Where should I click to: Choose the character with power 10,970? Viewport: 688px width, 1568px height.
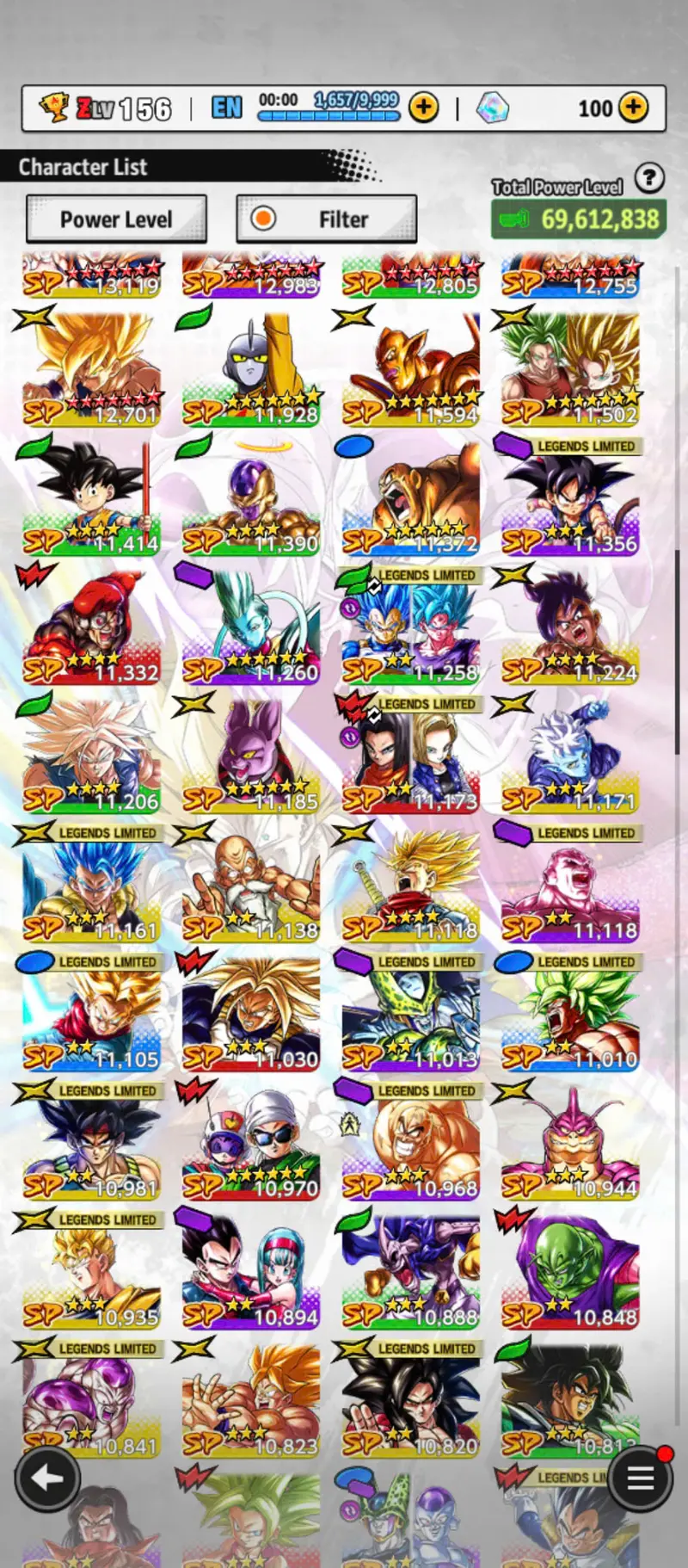point(251,1145)
